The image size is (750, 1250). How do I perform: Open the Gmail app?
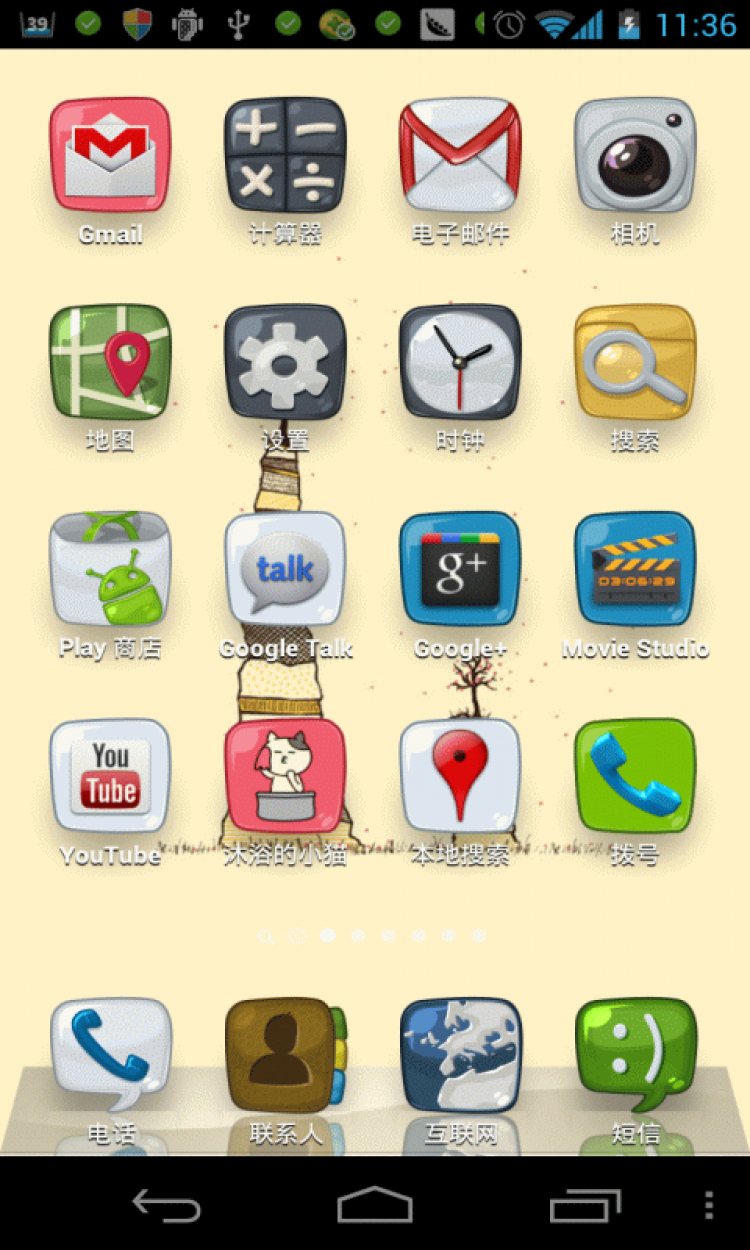[110, 155]
